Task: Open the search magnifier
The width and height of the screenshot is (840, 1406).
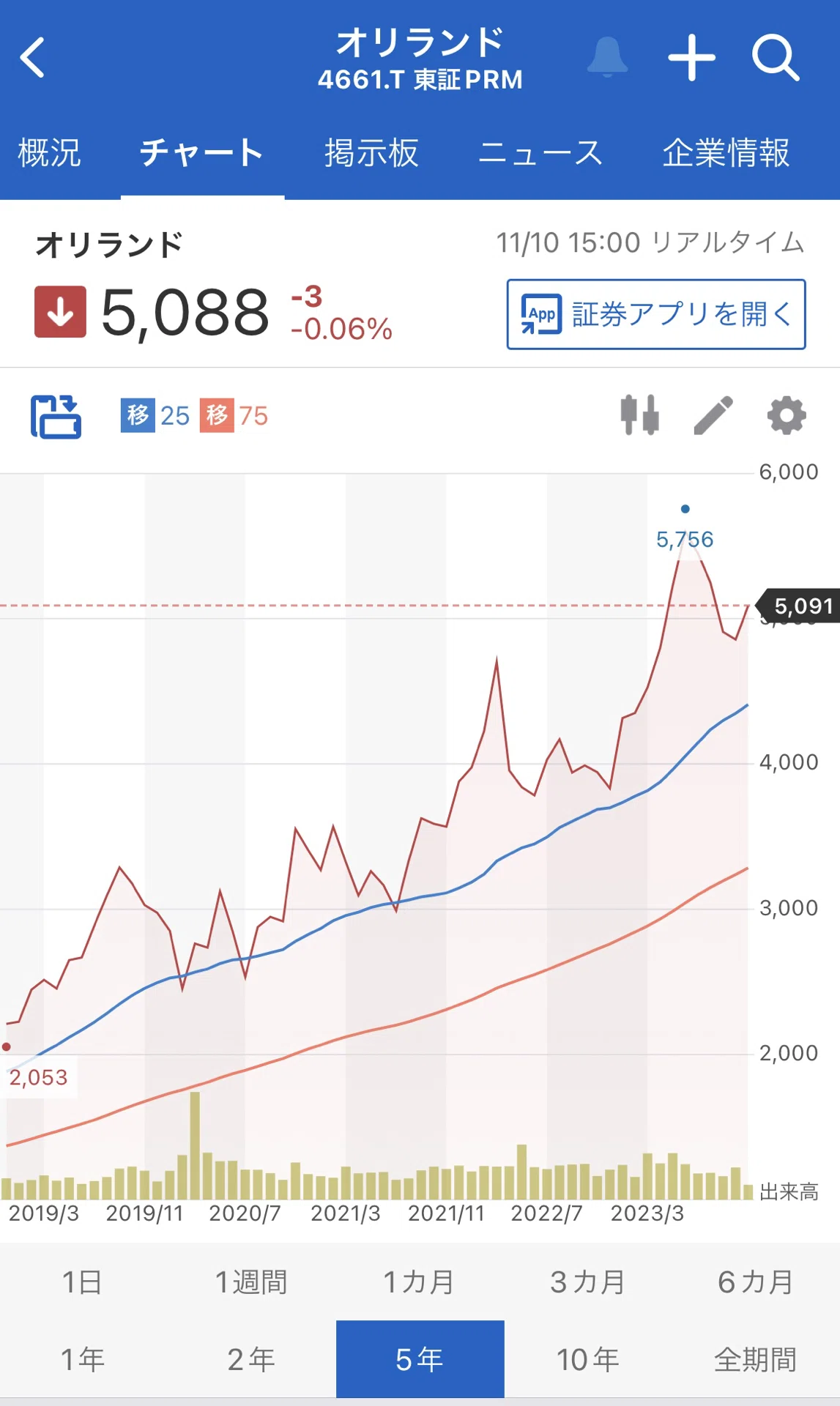Action: pos(776,57)
